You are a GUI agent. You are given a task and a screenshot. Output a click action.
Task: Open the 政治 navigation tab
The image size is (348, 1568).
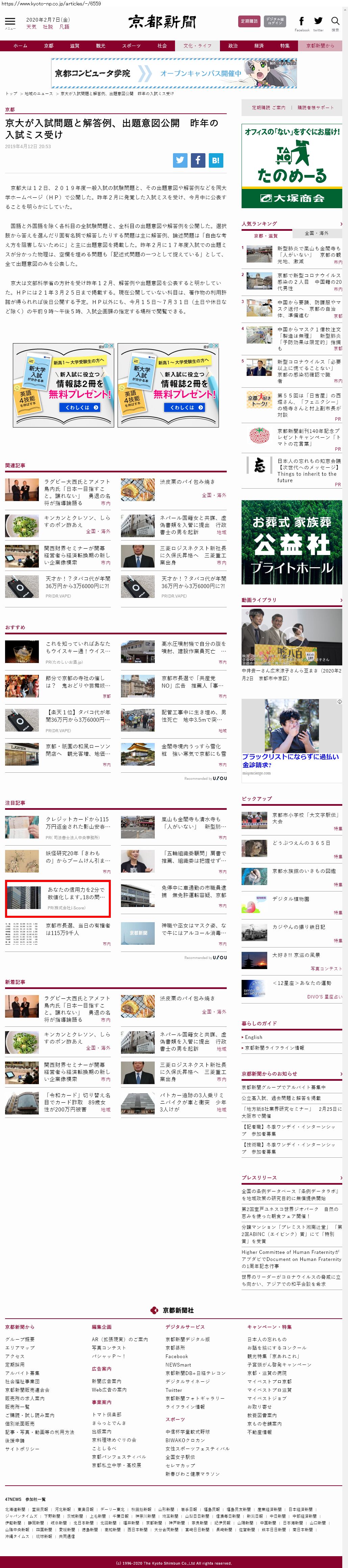[233, 46]
